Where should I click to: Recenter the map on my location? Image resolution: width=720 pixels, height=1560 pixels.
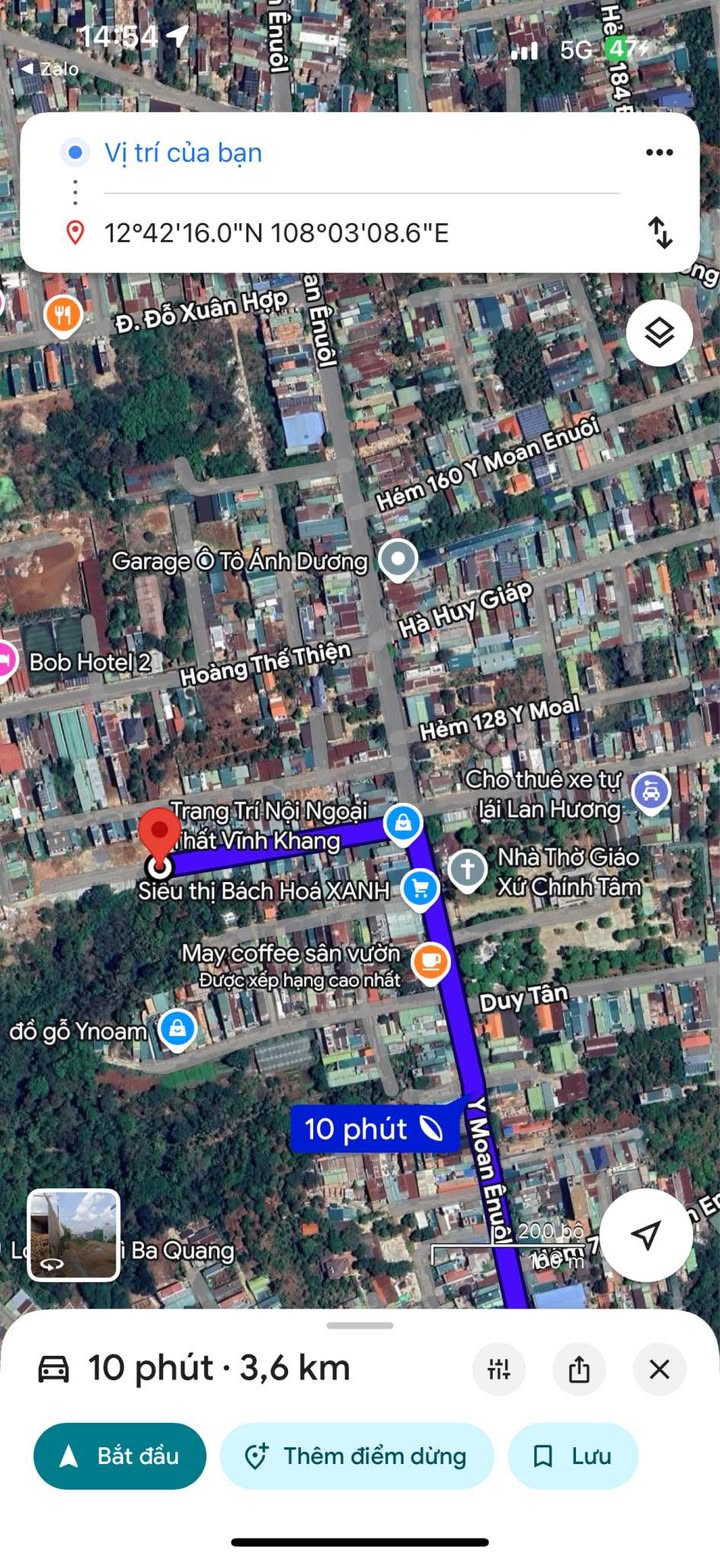[646, 1235]
